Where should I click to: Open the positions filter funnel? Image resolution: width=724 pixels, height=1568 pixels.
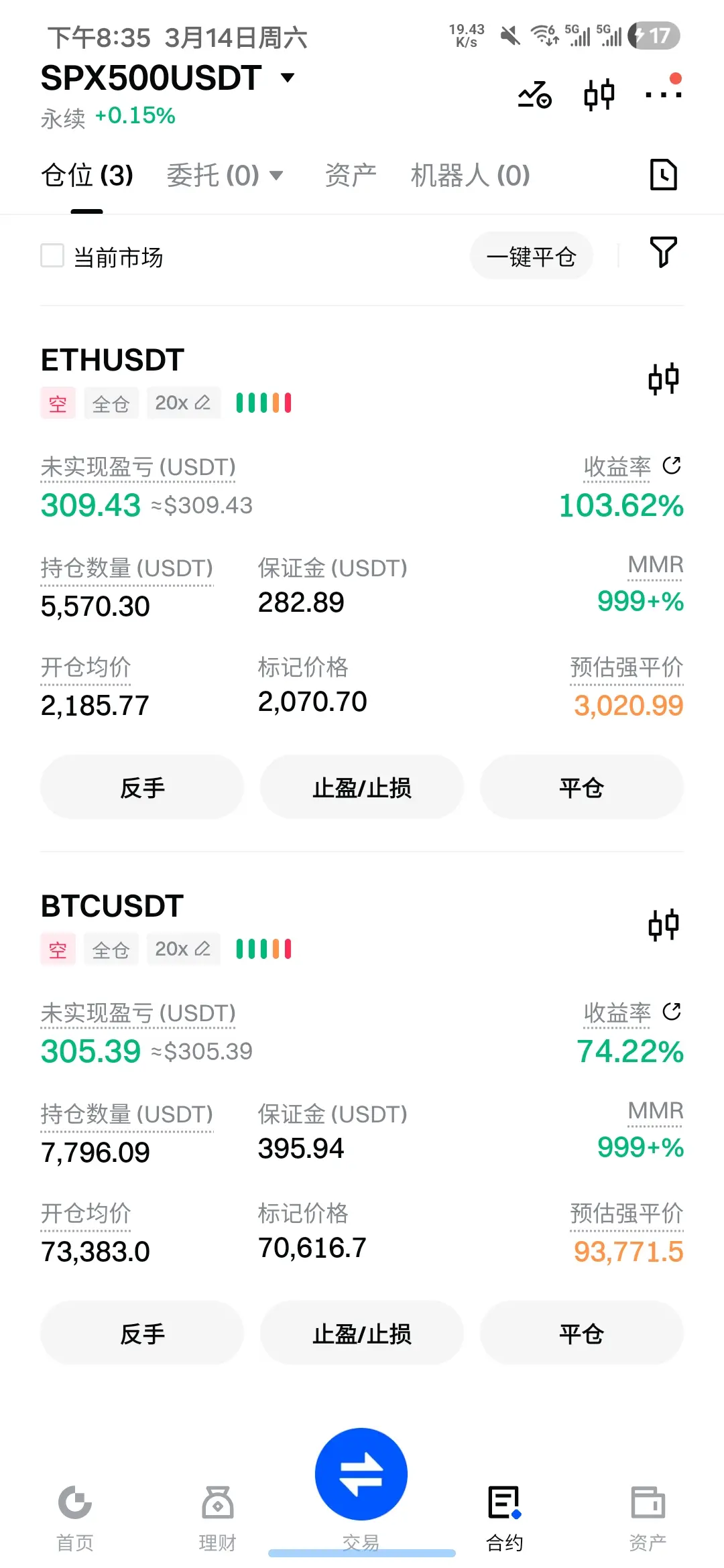pos(664,252)
